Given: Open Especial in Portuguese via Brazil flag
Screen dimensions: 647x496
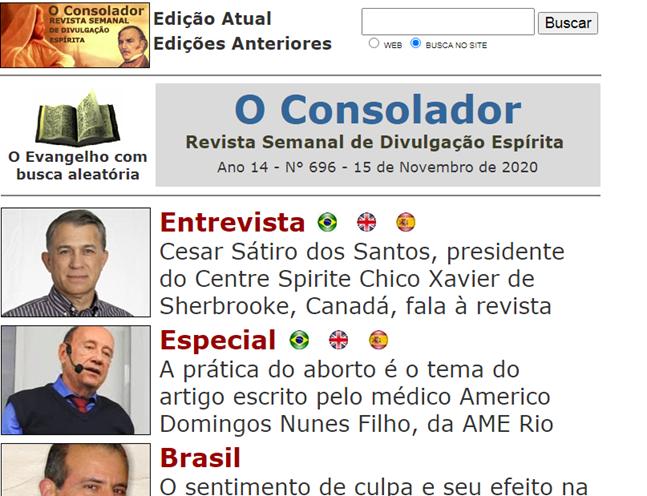Looking at the screenshot, I should click(299, 340).
